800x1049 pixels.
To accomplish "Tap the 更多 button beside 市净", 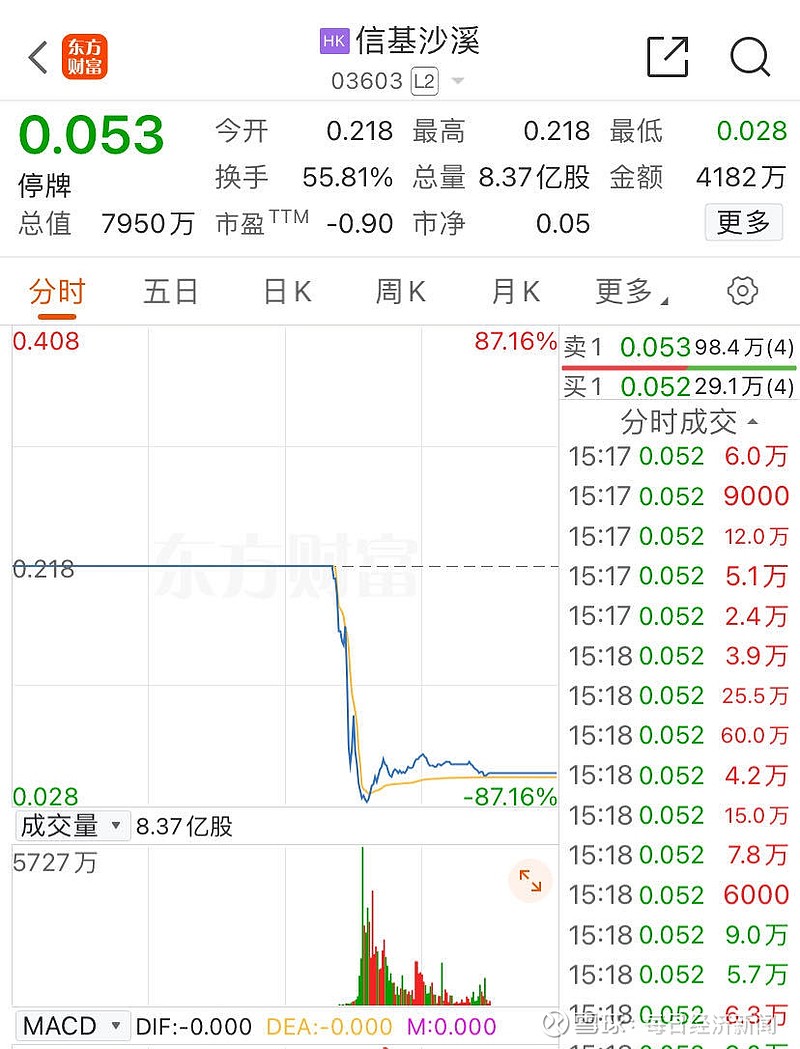I will click(744, 222).
